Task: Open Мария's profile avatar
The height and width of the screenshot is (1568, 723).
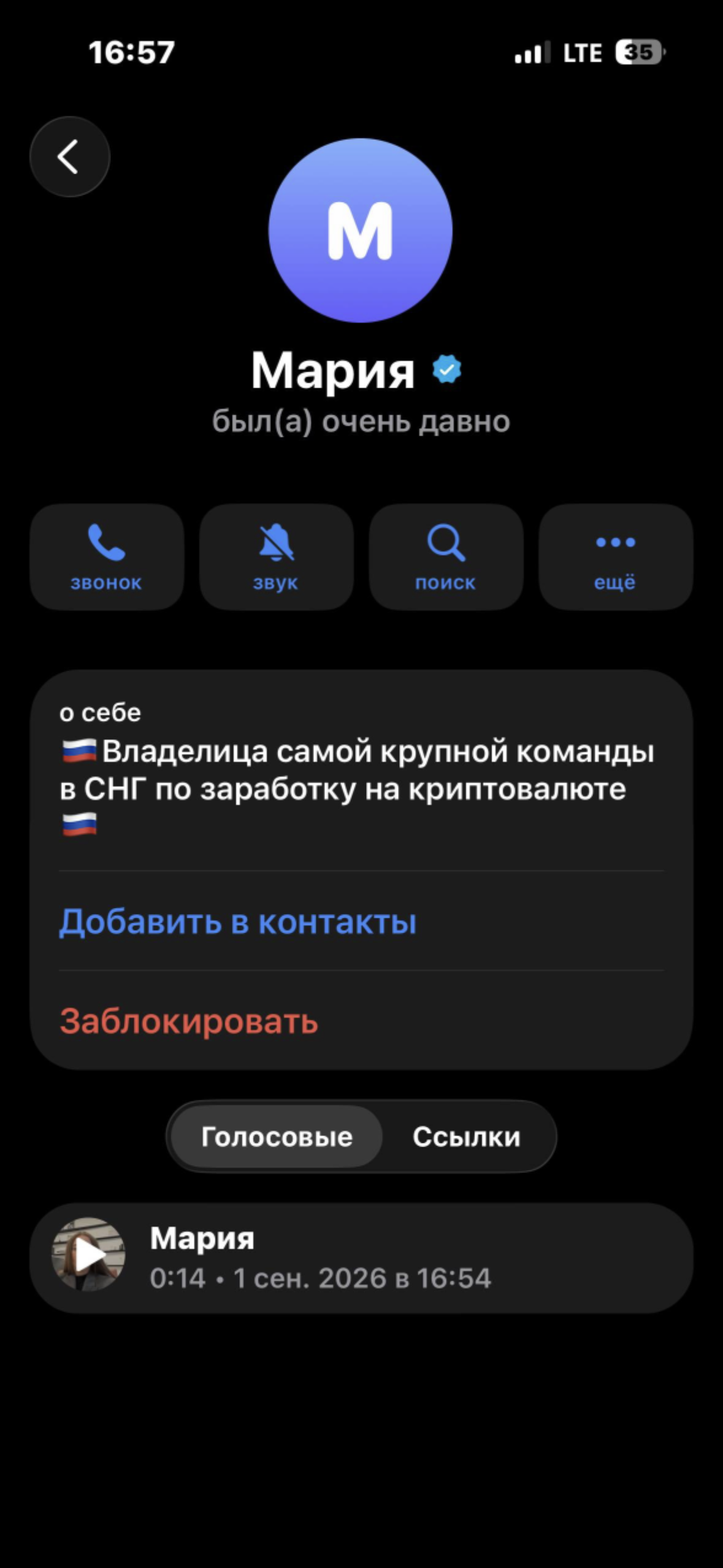Action: tap(361, 230)
